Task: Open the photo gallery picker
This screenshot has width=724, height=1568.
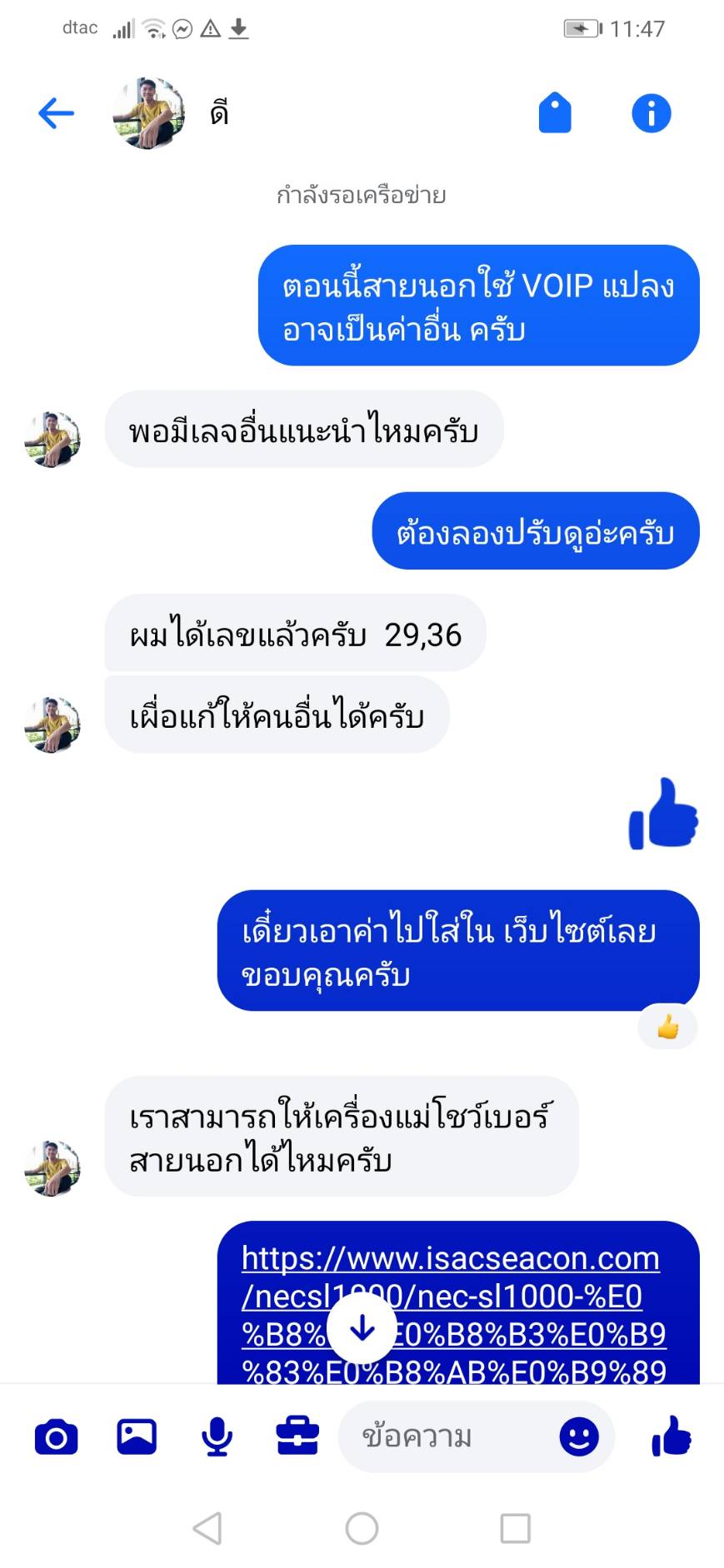Action: click(137, 1436)
